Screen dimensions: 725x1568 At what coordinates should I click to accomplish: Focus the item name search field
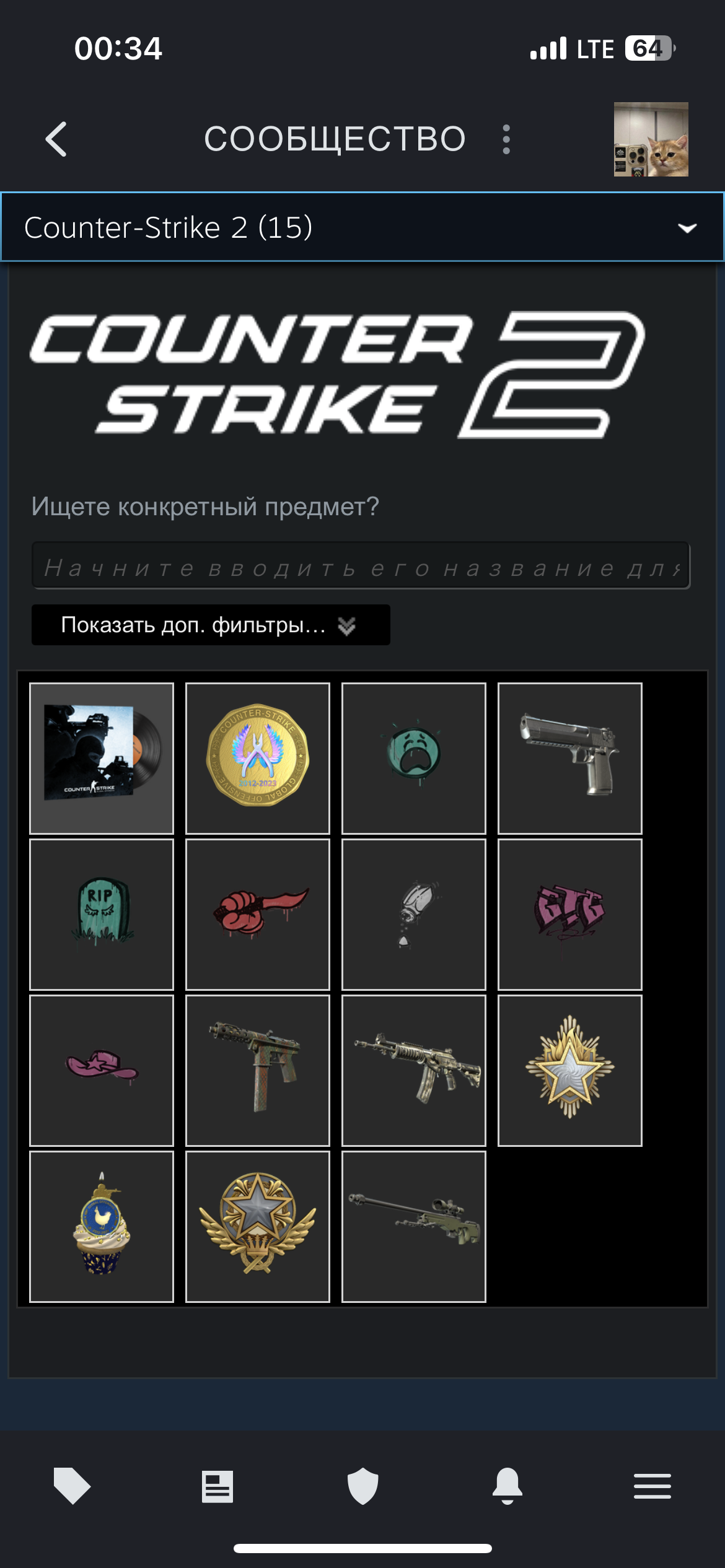click(x=361, y=565)
